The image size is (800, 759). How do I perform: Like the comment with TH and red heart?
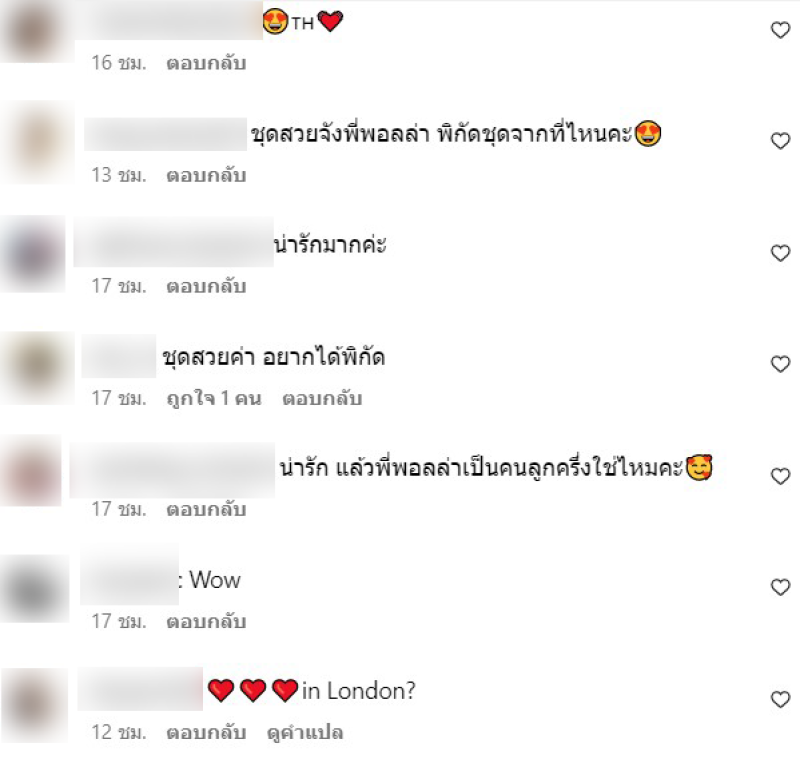(x=780, y=30)
